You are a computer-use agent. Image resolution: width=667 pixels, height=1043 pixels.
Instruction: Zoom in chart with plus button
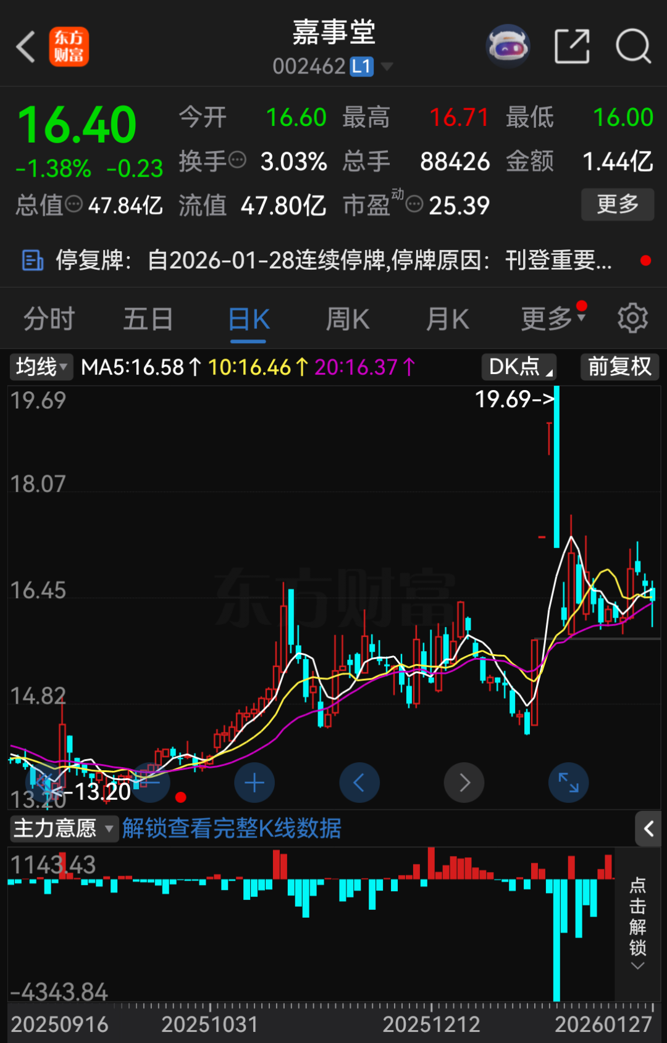pyautogui.click(x=254, y=782)
